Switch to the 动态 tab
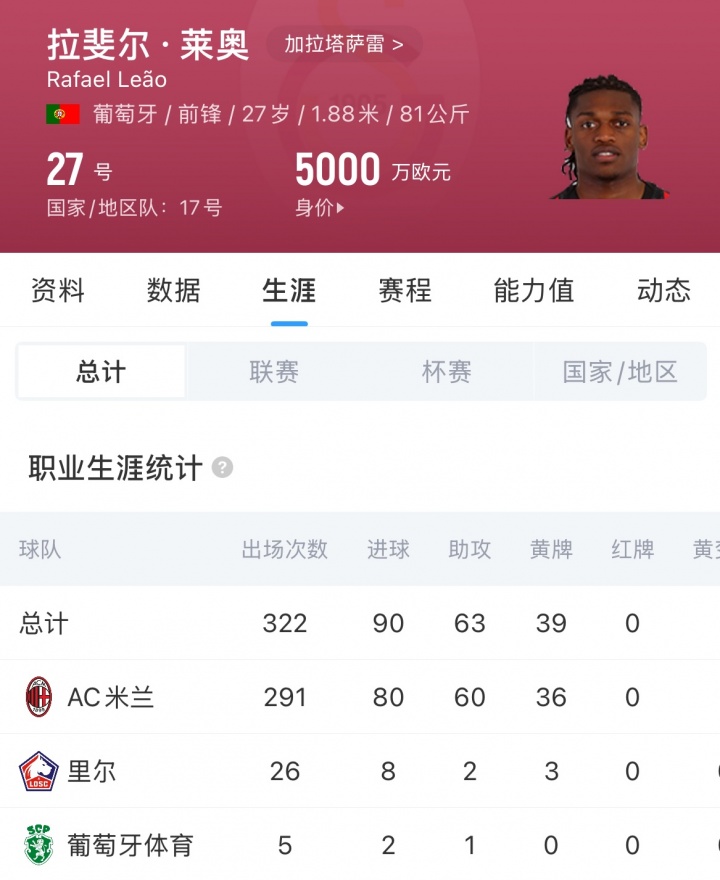 pyautogui.click(x=663, y=290)
